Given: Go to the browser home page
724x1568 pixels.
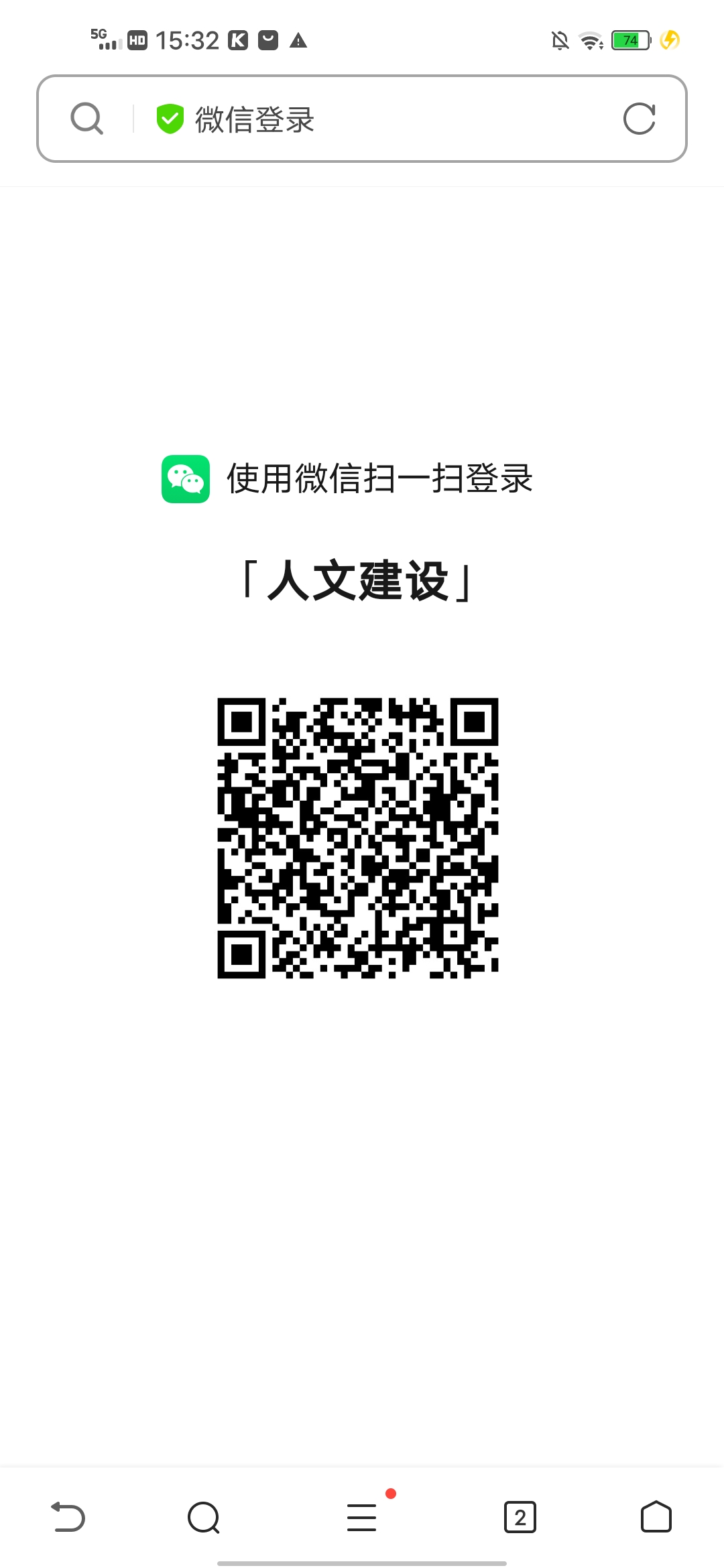Looking at the screenshot, I should click(x=656, y=1517).
